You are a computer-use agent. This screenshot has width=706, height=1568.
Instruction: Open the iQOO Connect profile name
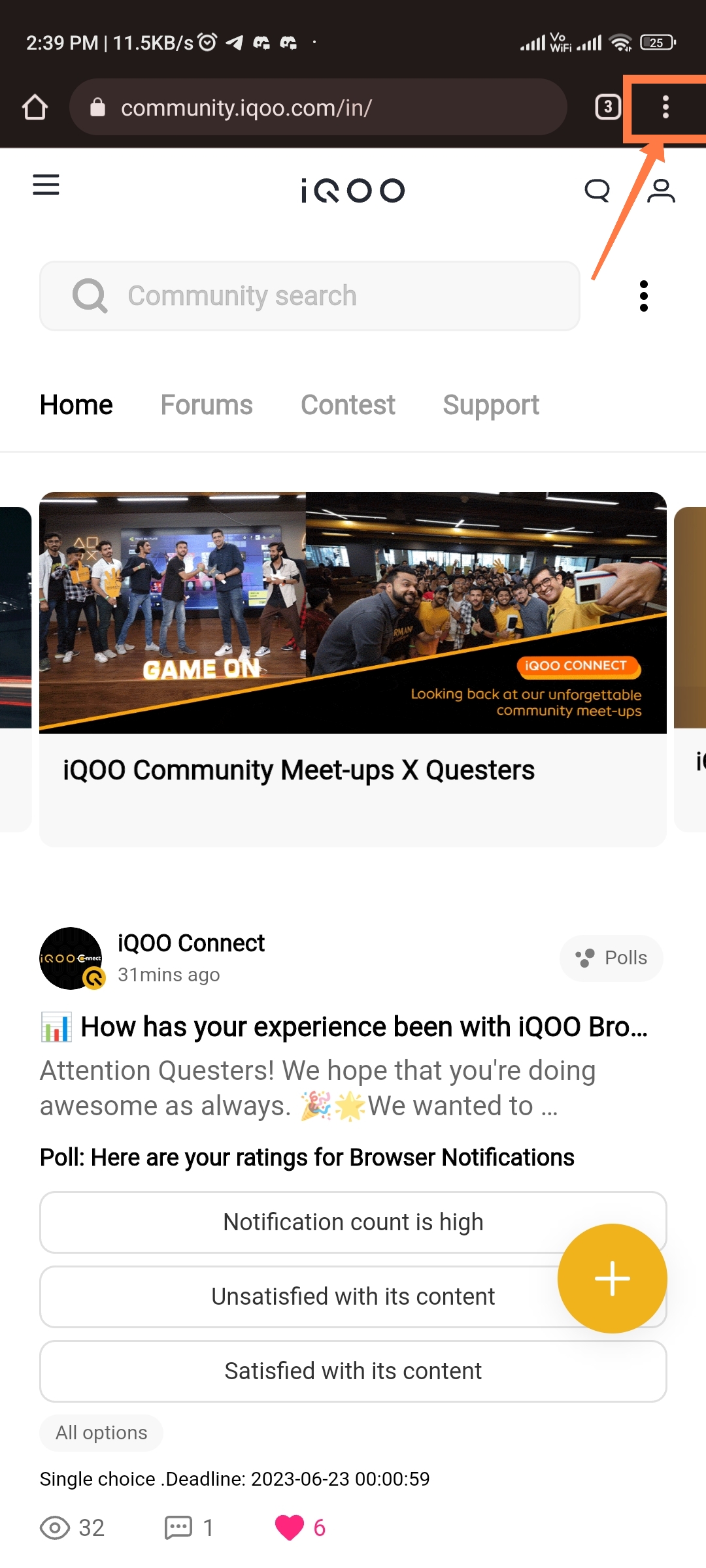click(190, 943)
